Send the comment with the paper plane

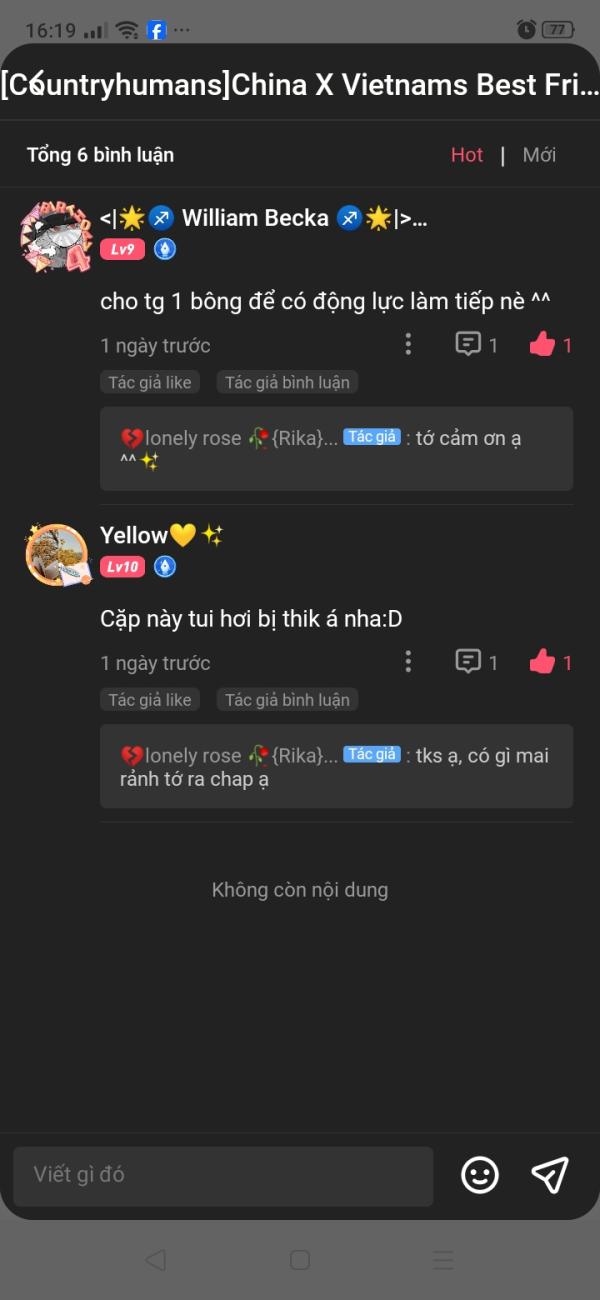point(550,1175)
